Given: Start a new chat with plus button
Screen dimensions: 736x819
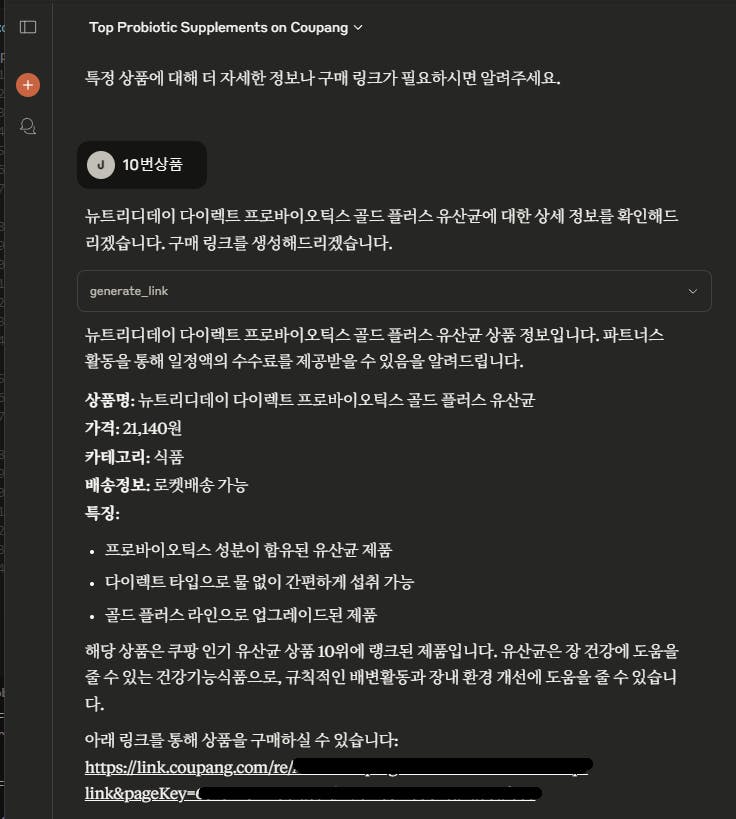Looking at the screenshot, I should [28, 85].
